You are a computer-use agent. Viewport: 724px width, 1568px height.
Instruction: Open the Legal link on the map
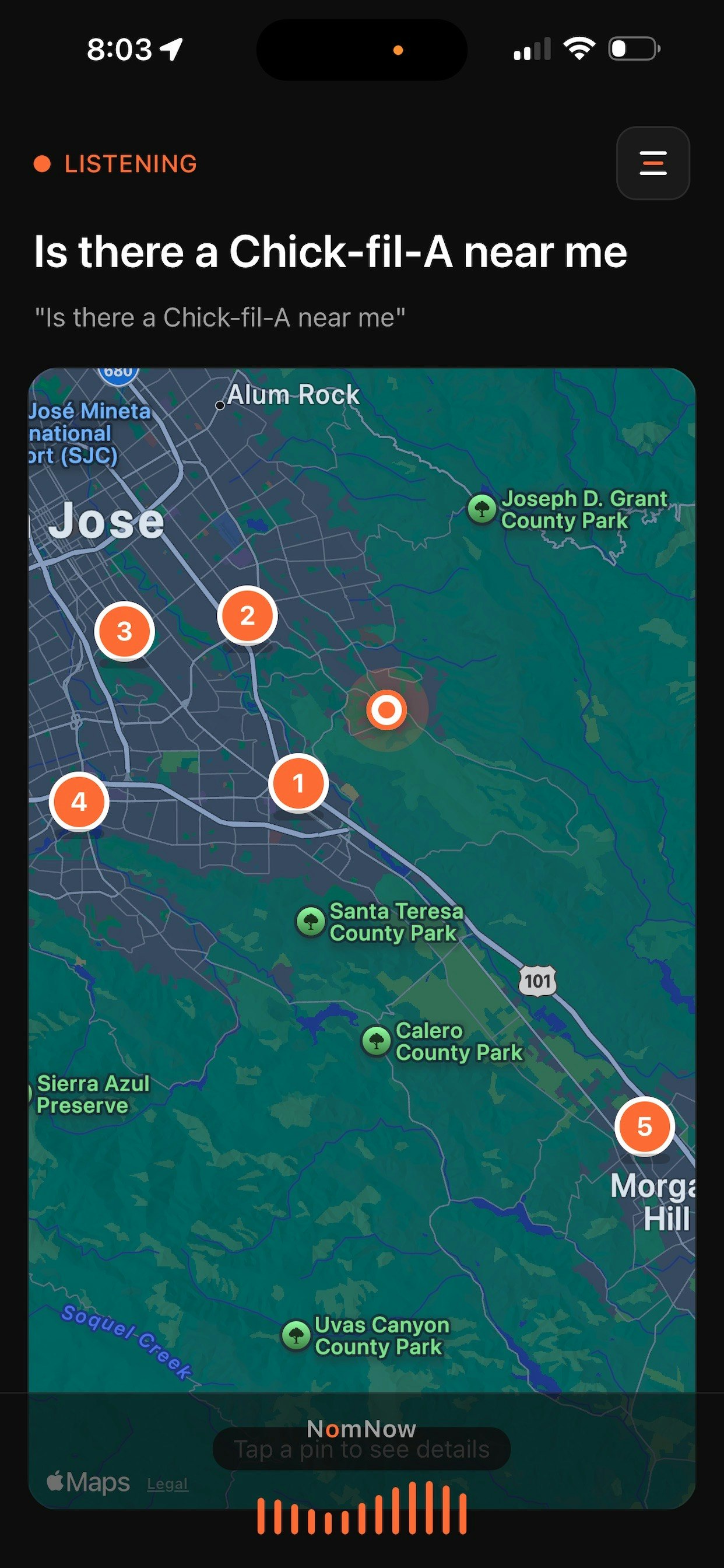[167, 1484]
